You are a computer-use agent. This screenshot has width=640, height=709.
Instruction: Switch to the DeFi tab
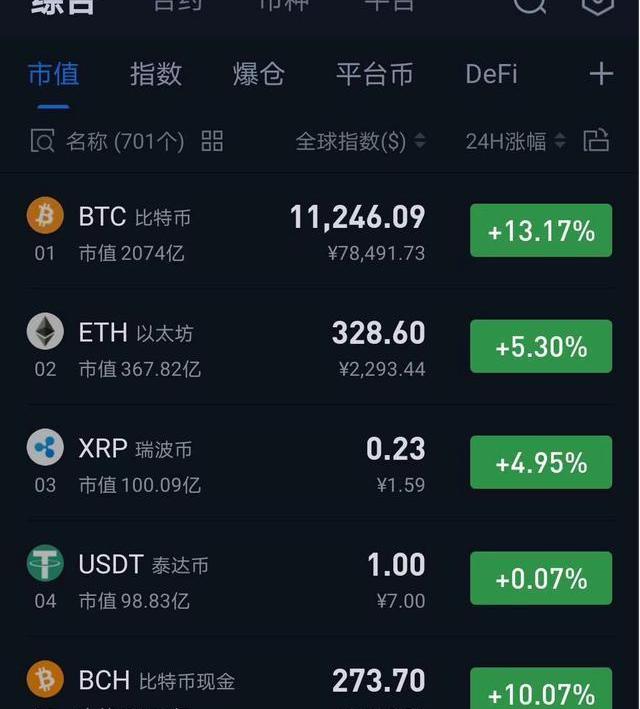click(491, 74)
